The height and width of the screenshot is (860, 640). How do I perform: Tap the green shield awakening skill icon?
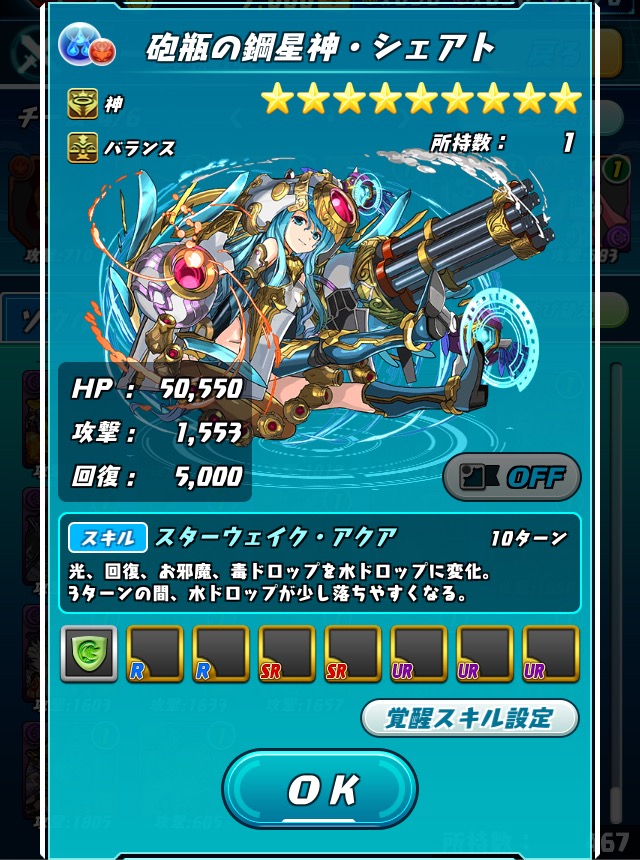[x=89, y=655]
